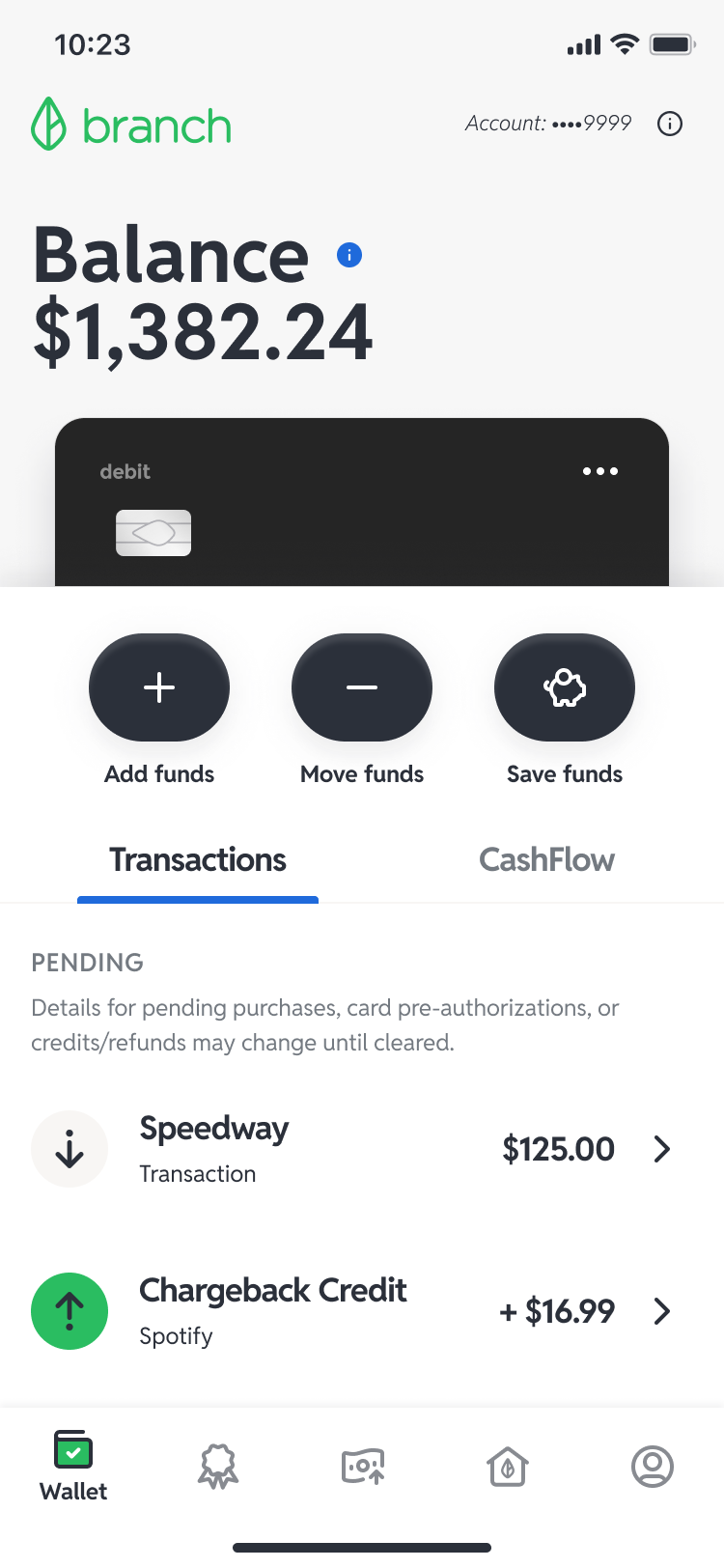
Task: Open the rewards badge tab
Action: pos(218,1467)
